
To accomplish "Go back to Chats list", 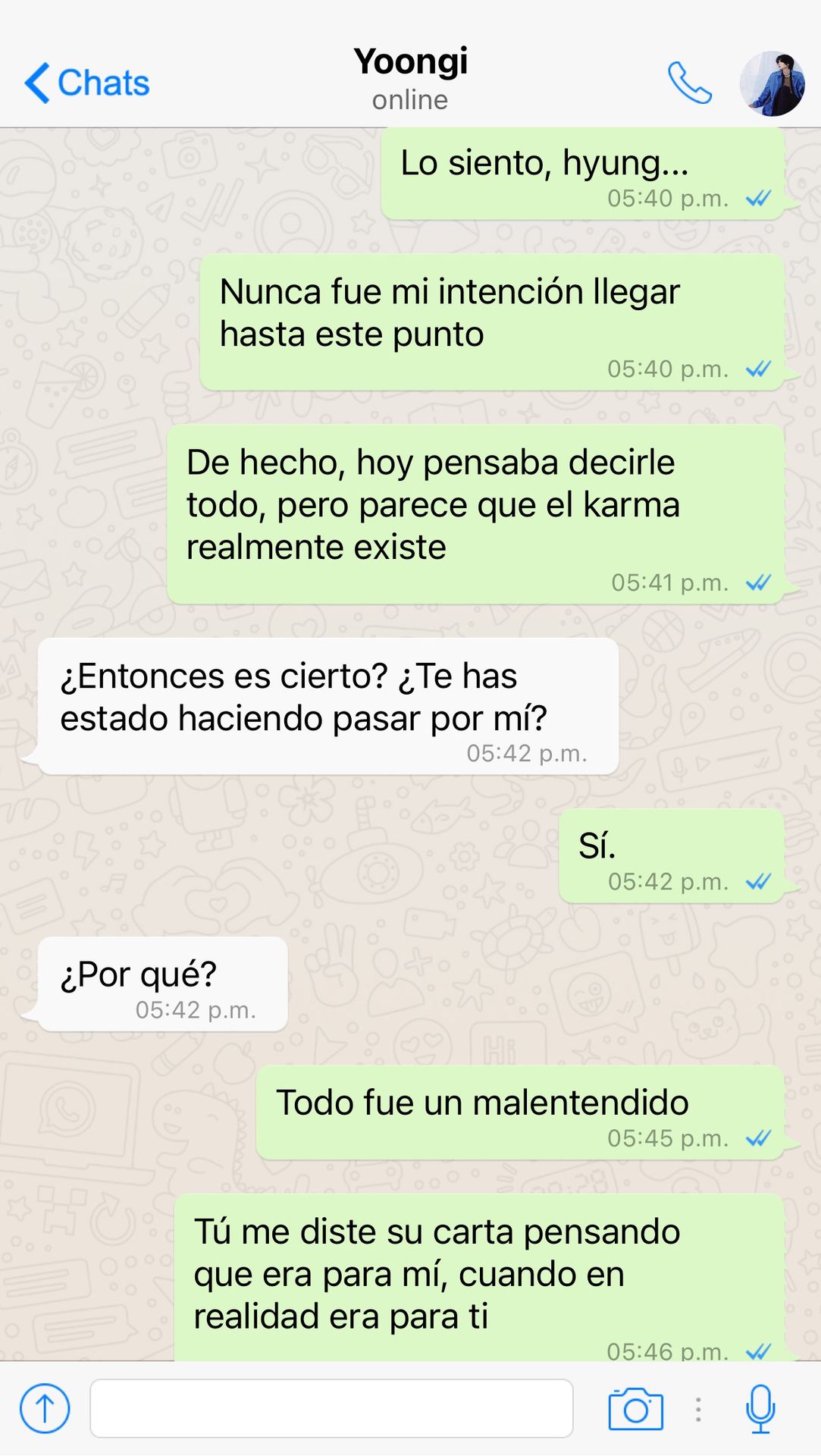I will click(86, 83).
